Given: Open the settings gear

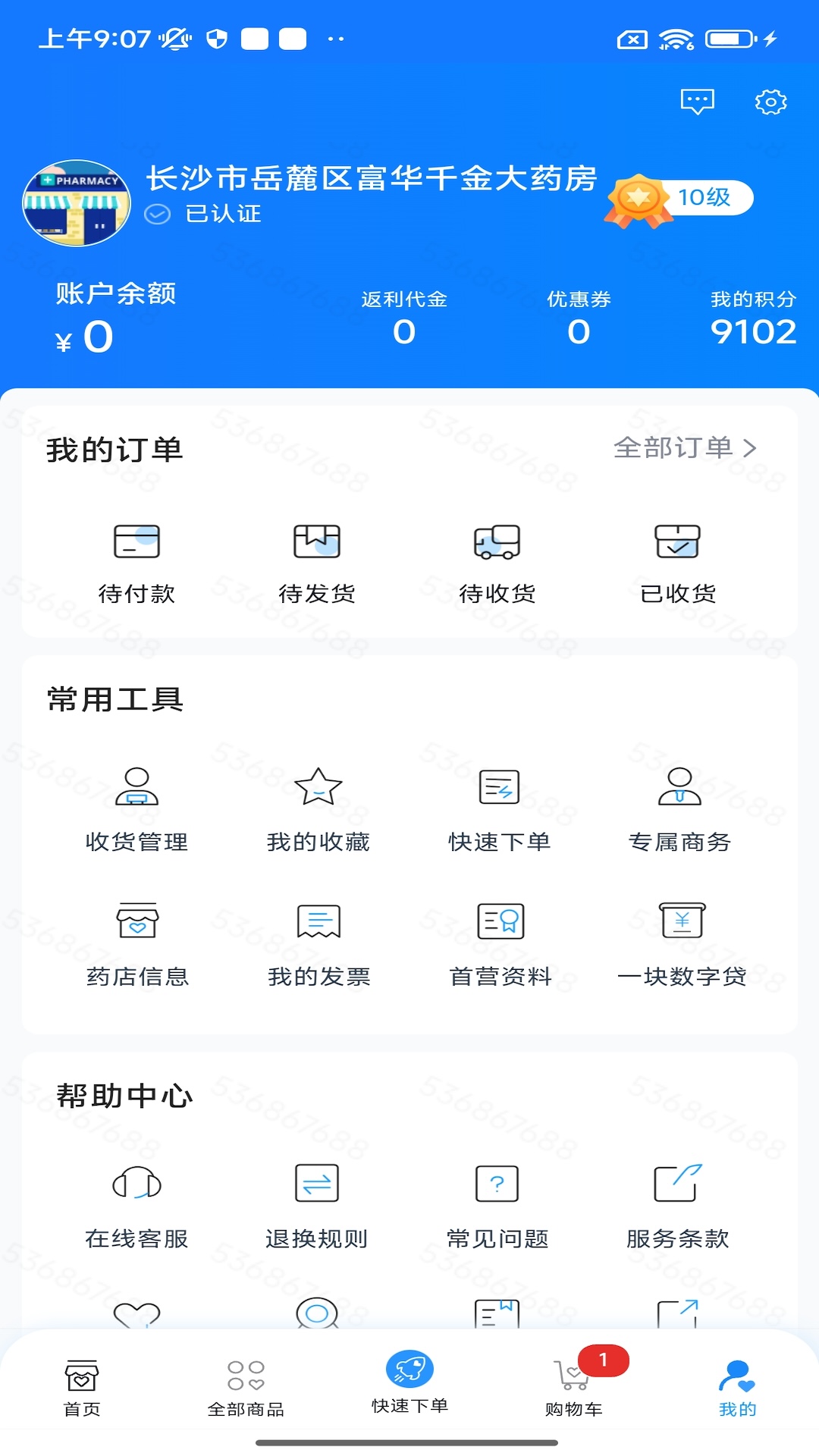Looking at the screenshot, I should tap(770, 102).
